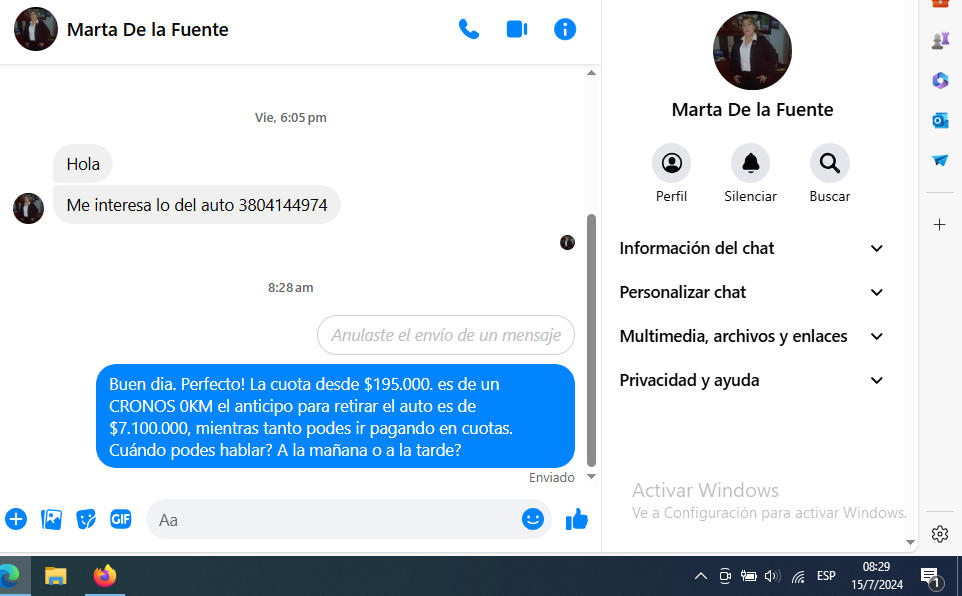Open the emoji picker
The height and width of the screenshot is (596, 962).
tap(532, 519)
